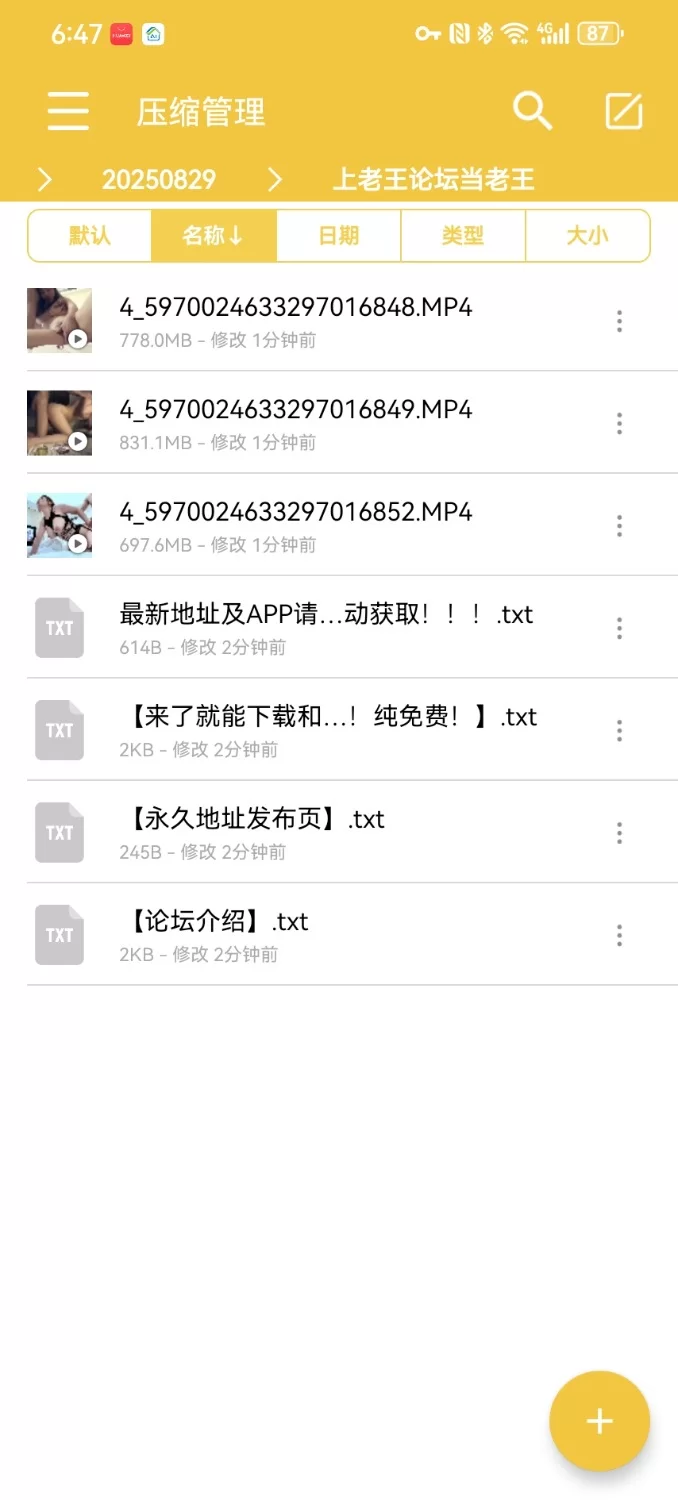Open the file ending in 6848.MP4
Screen dimensions: 678x1500
[295, 320]
